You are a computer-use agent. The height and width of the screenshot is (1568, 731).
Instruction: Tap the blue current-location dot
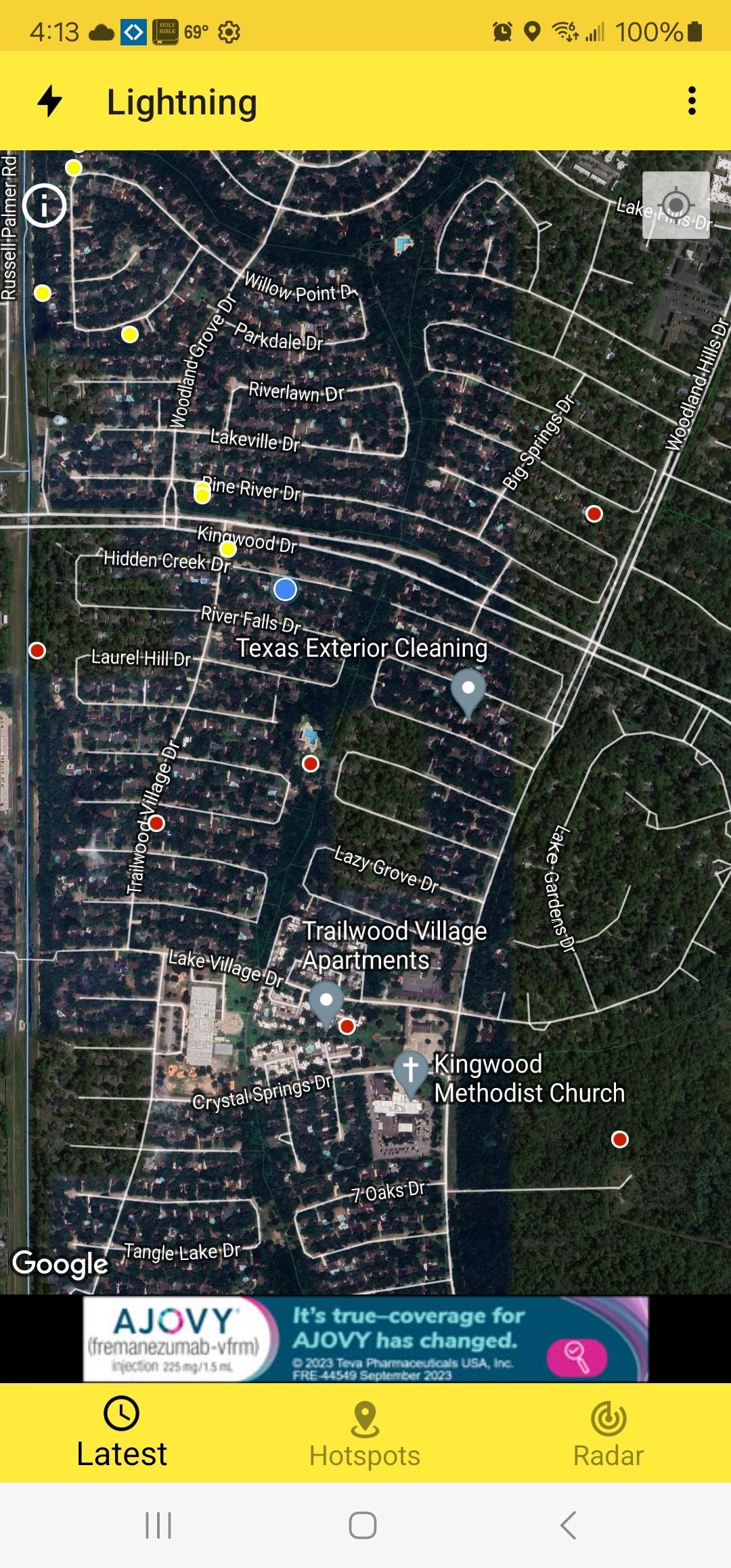tap(285, 590)
